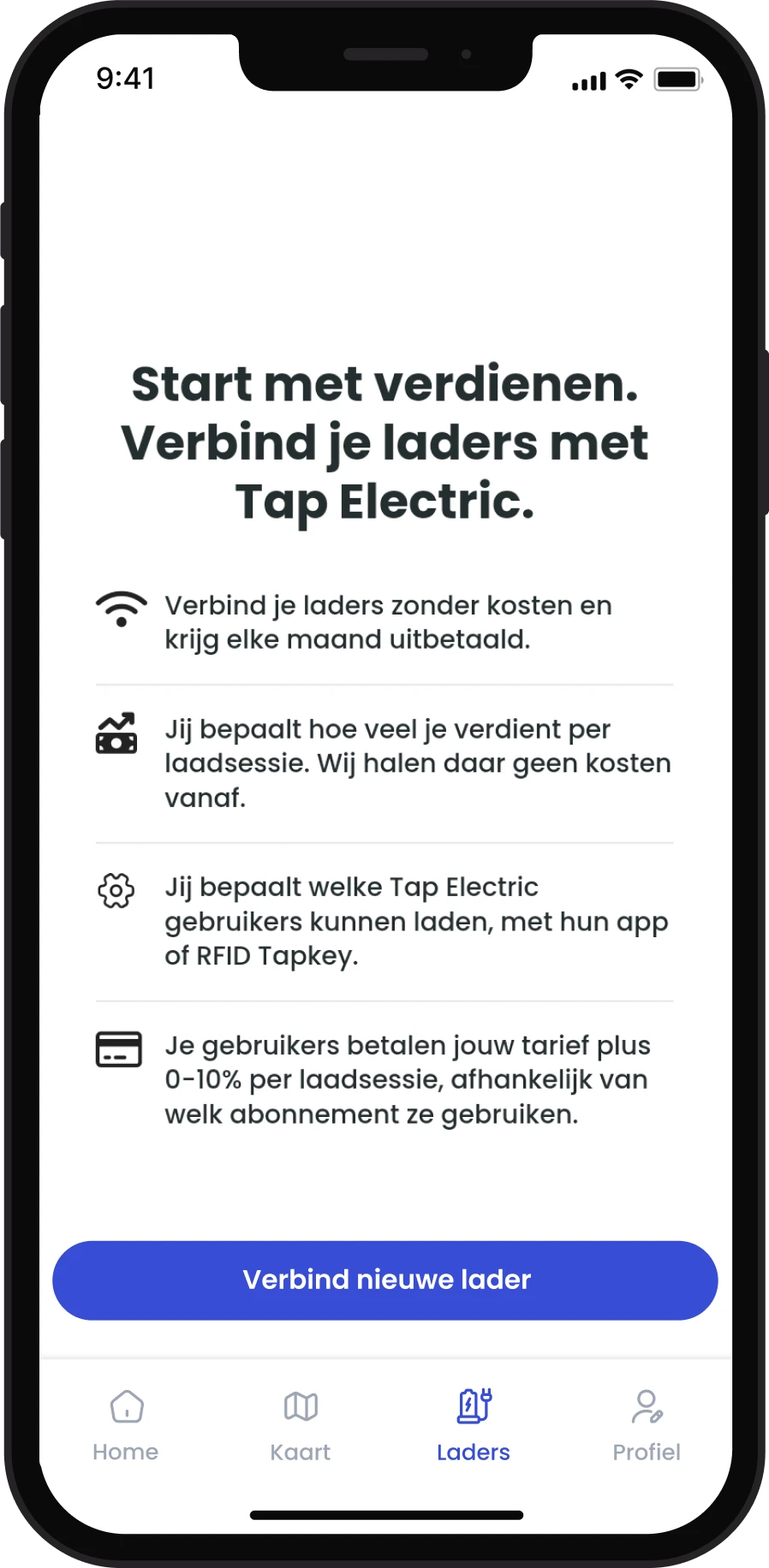Screen dimensions: 769x1568
Task: Go to the Profiel tab
Action: coord(647,1426)
